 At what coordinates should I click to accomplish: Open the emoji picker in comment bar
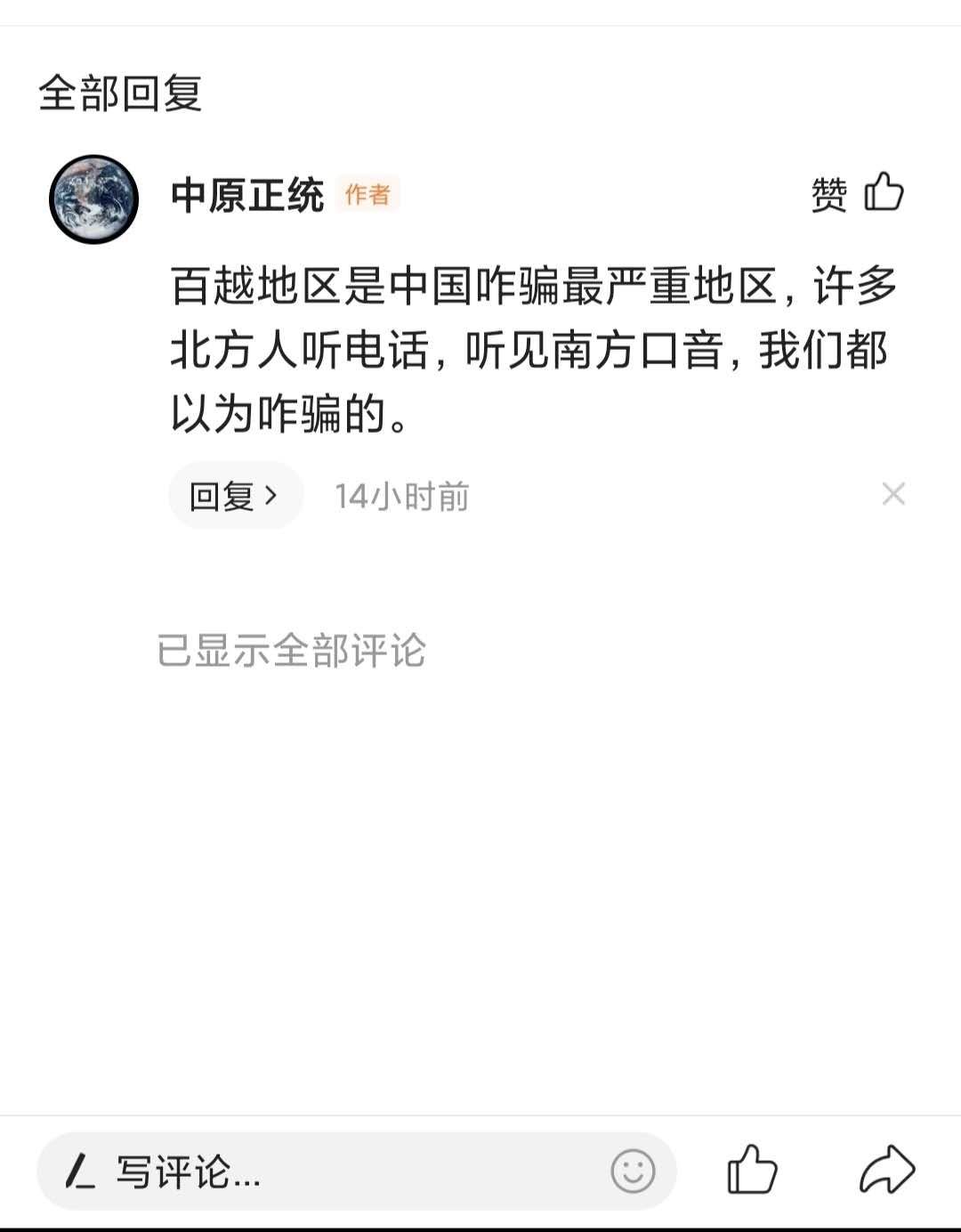click(x=633, y=1171)
